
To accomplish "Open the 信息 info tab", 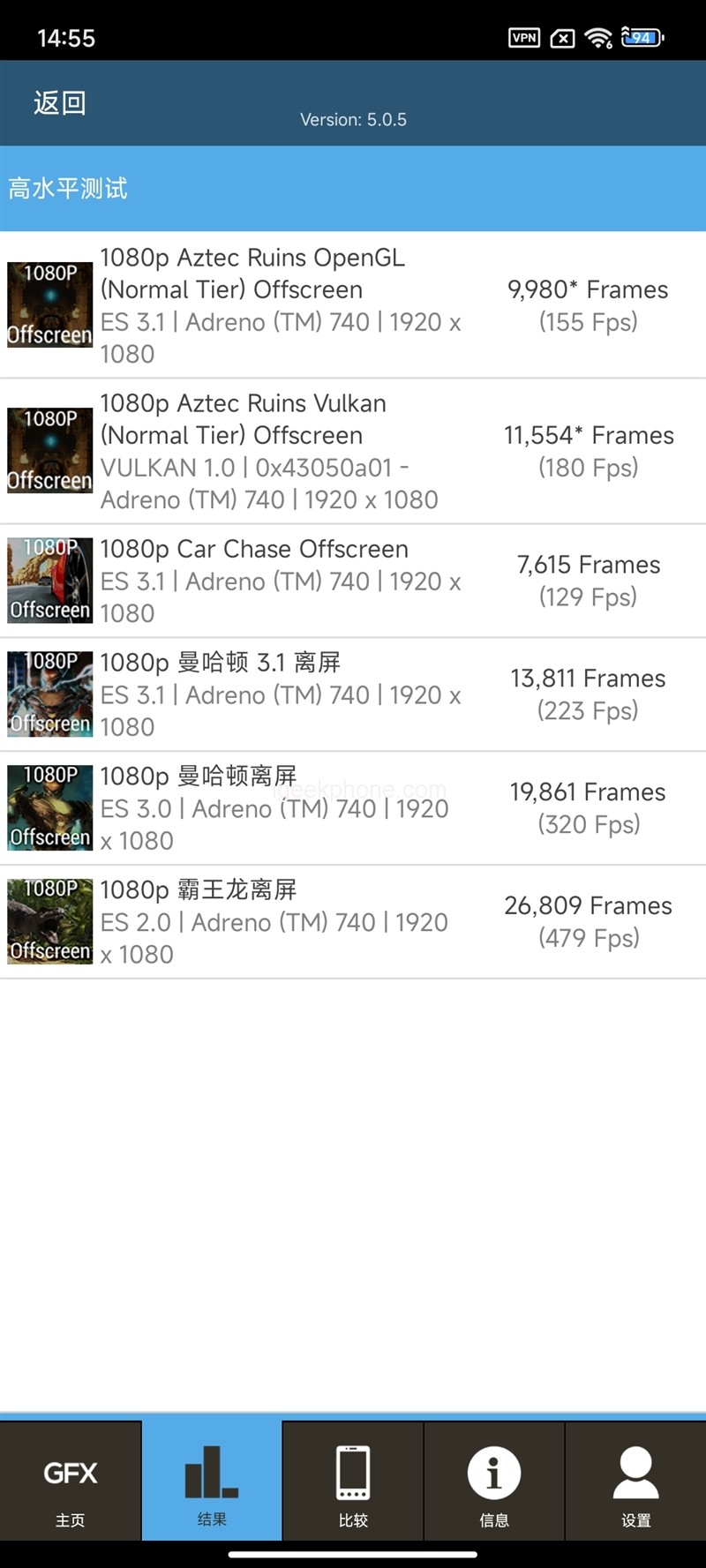I will (494, 1482).
